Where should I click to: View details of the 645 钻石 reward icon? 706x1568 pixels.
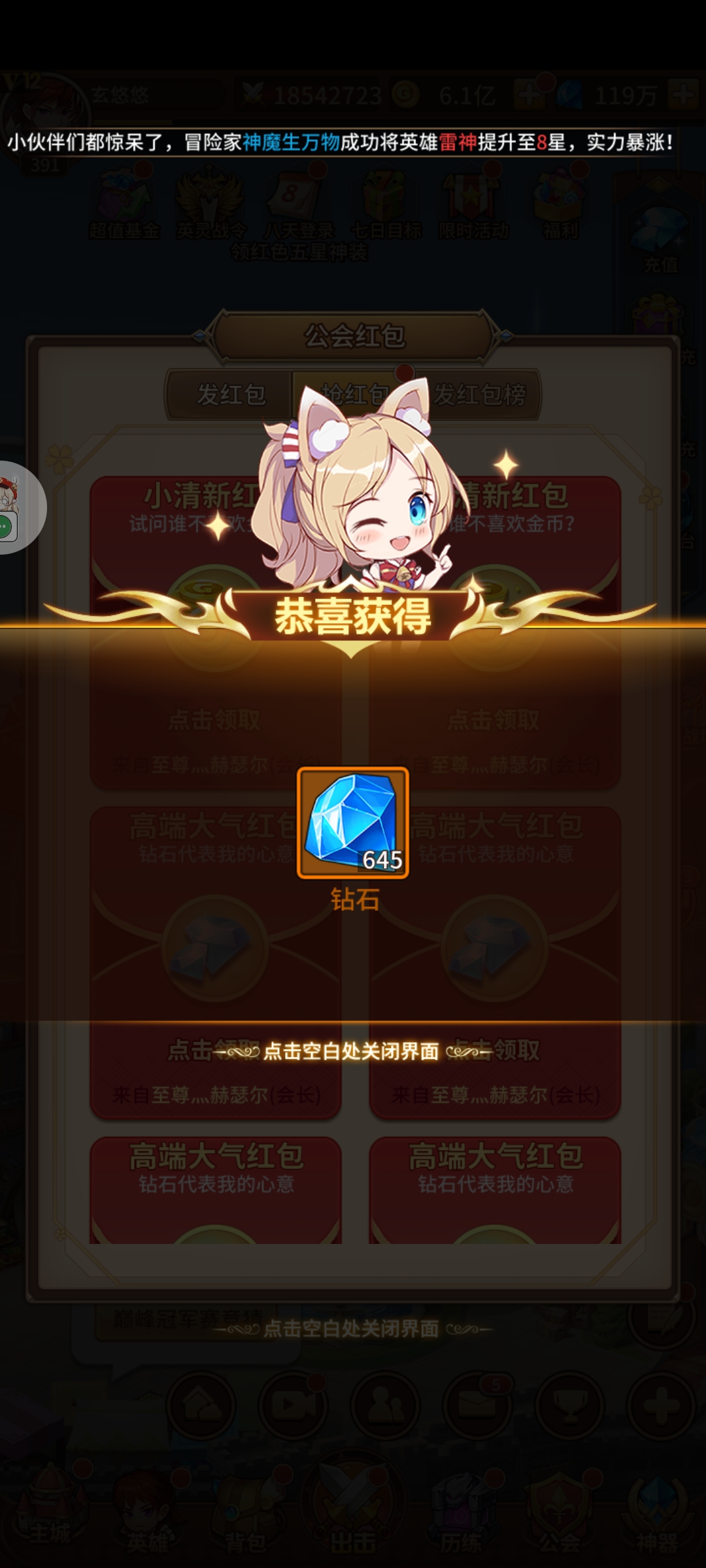(x=353, y=823)
